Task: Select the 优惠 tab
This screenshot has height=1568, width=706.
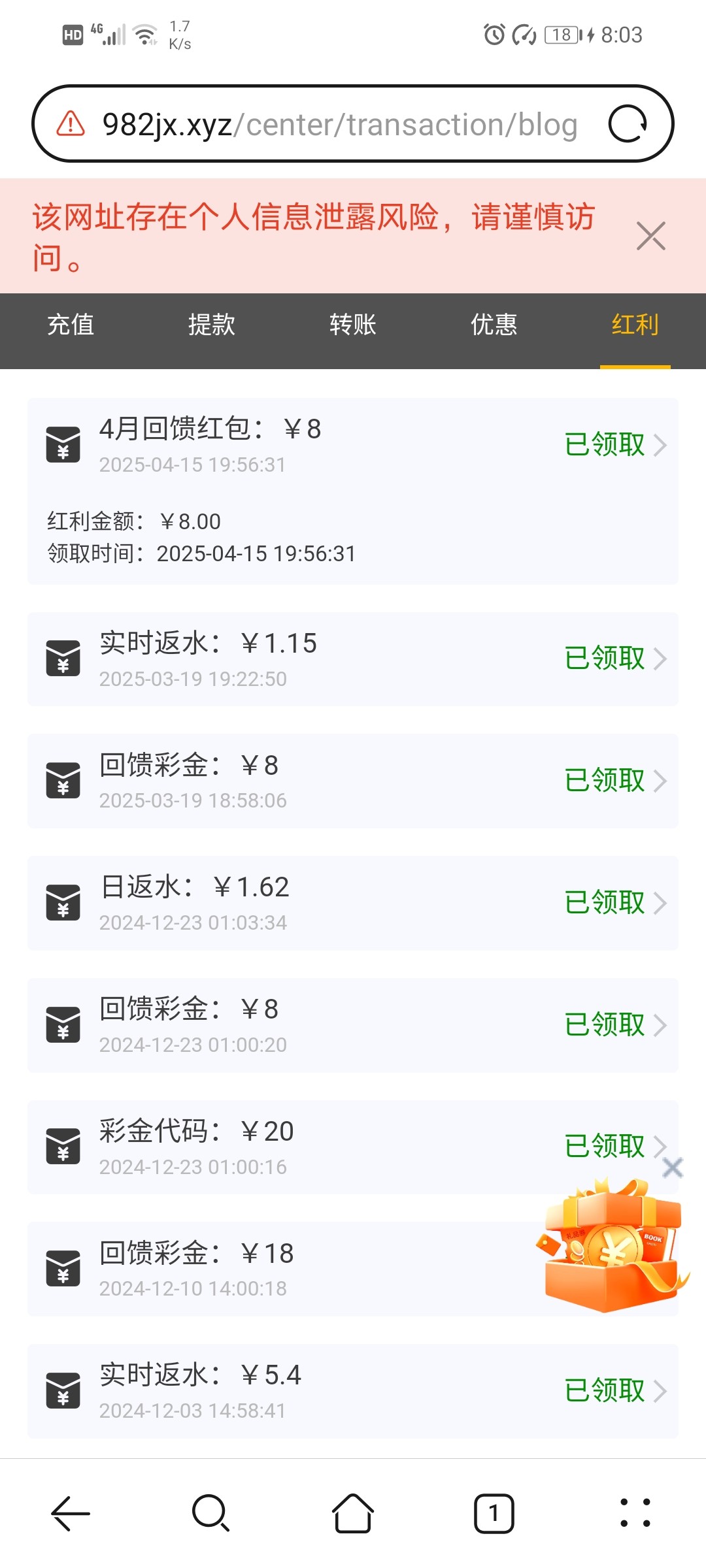Action: (x=494, y=325)
